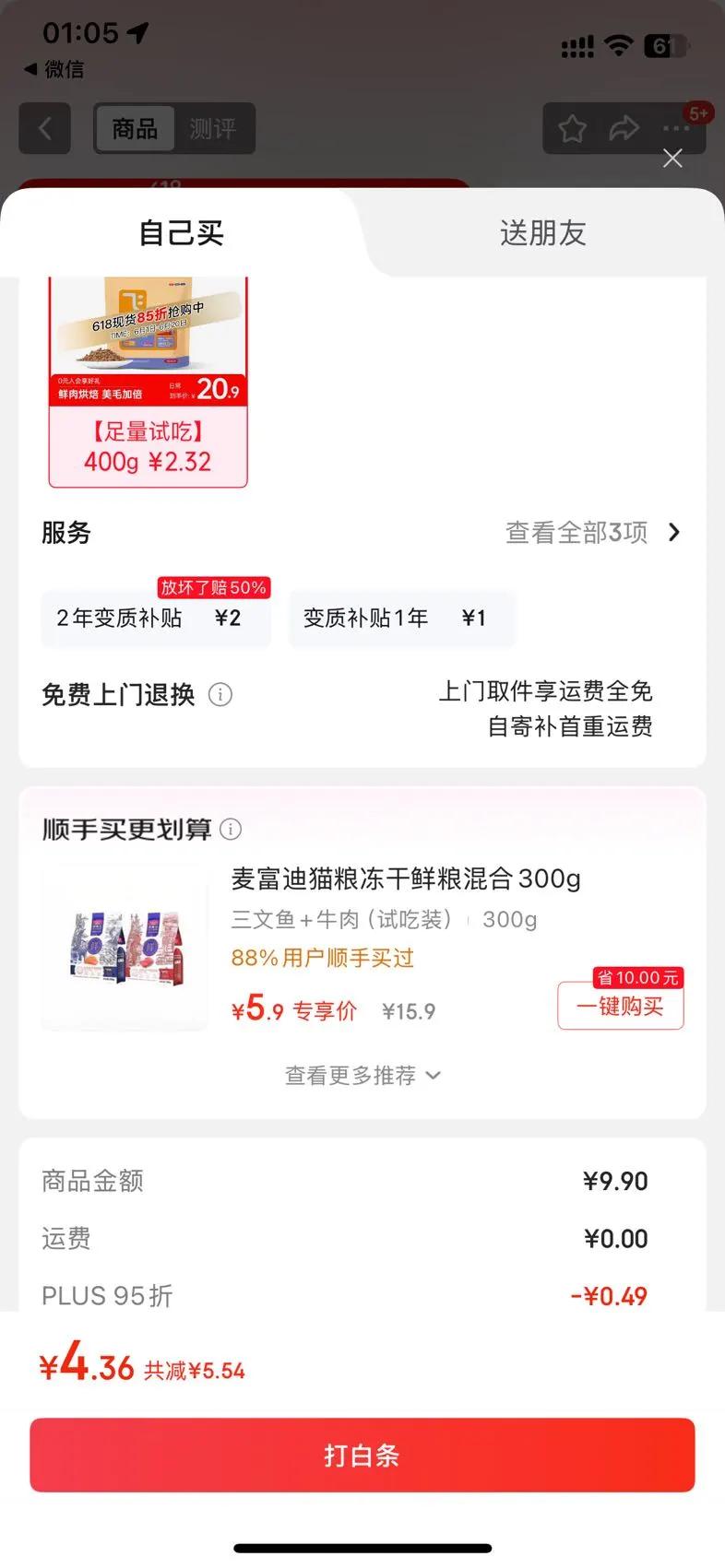Image resolution: width=725 pixels, height=1568 pixels.
Task: Open info icon beside 顺手买更划算
Action: tap(231, 830)
